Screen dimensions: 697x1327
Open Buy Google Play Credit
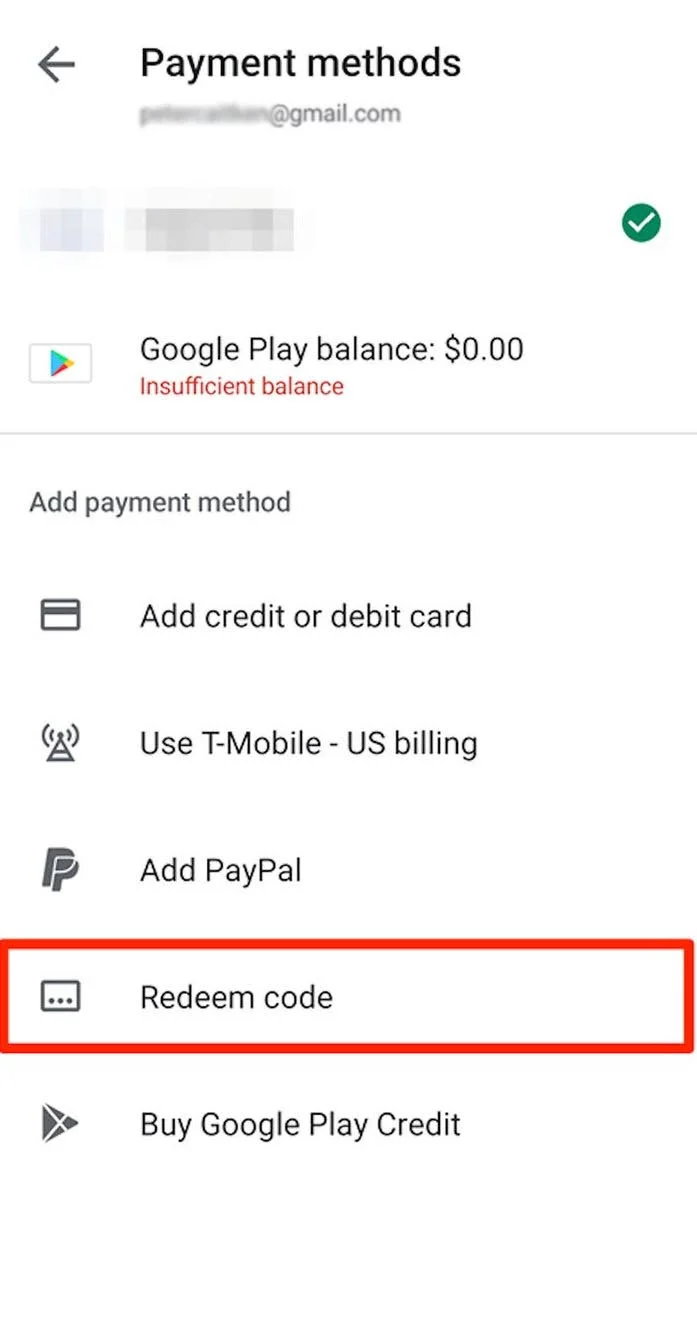point(300,1124)
